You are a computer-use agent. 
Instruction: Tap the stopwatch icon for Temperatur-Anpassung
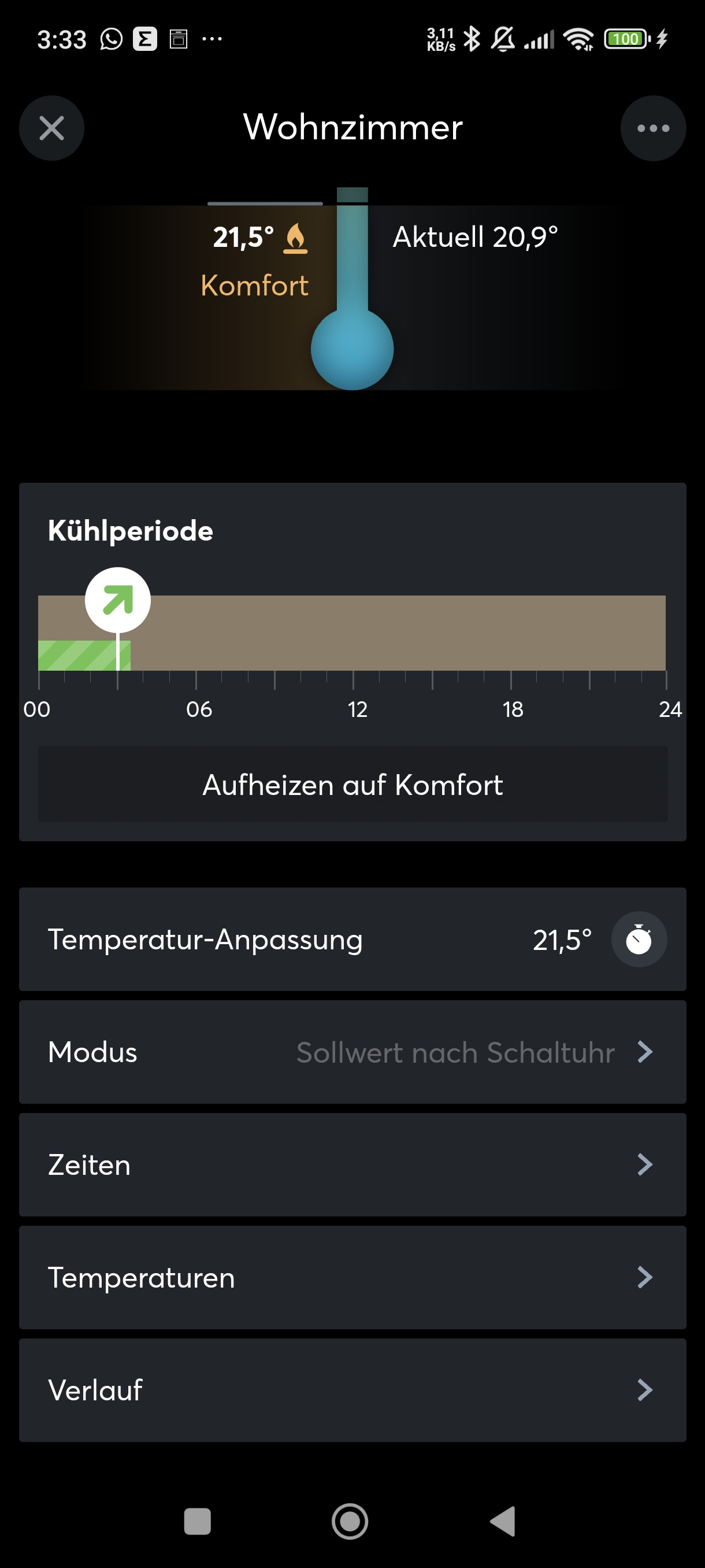click(638, 939)
